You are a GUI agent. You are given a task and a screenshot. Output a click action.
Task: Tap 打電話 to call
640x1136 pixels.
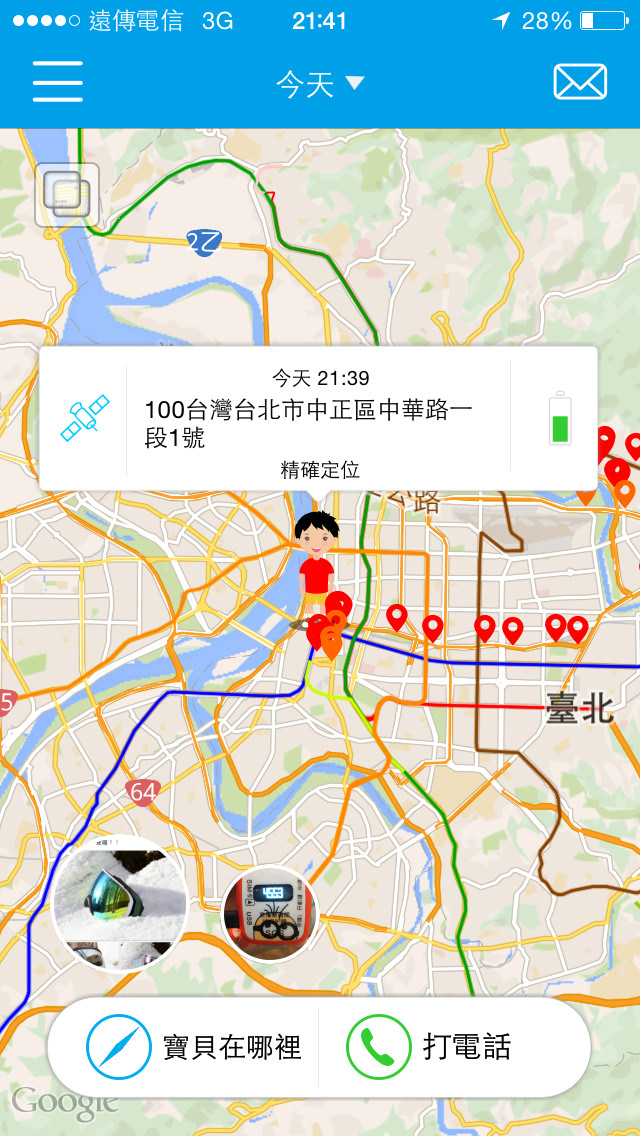tap(430, 1047)
